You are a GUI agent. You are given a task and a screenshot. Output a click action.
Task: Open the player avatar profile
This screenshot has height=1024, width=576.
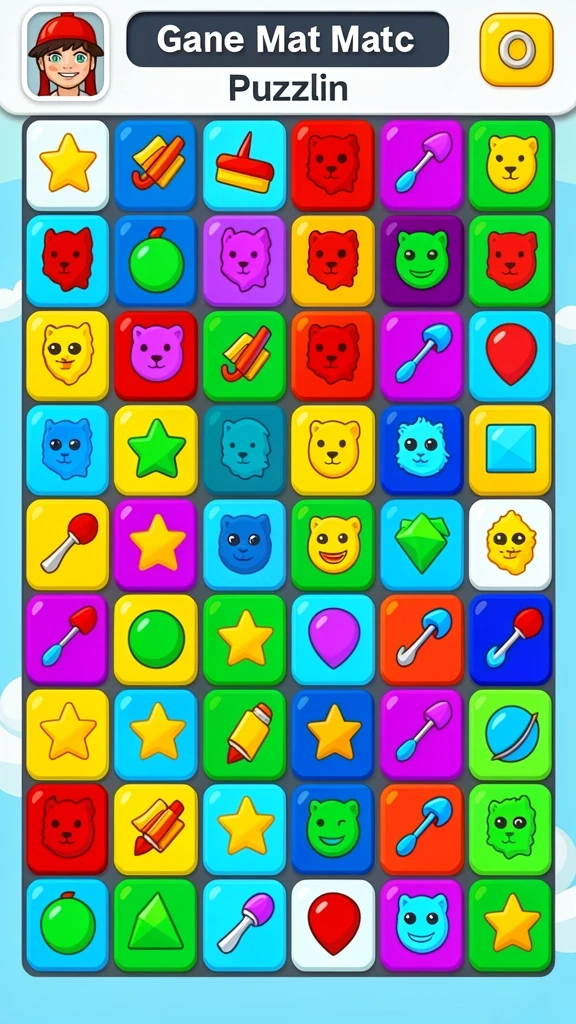click(65, 54)
